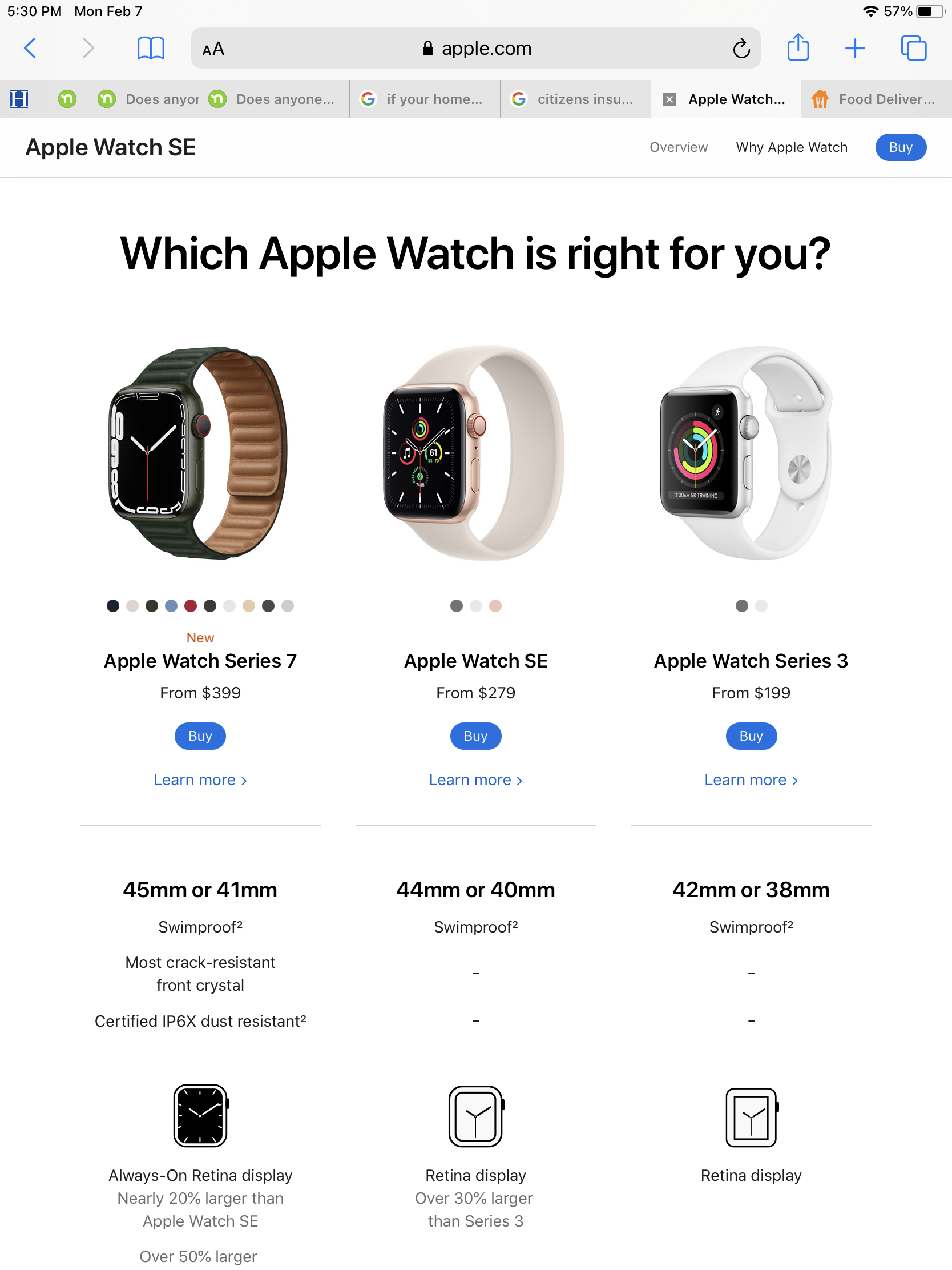
Task: Learn more about Apple Watch SE
Action: point(475,779)
